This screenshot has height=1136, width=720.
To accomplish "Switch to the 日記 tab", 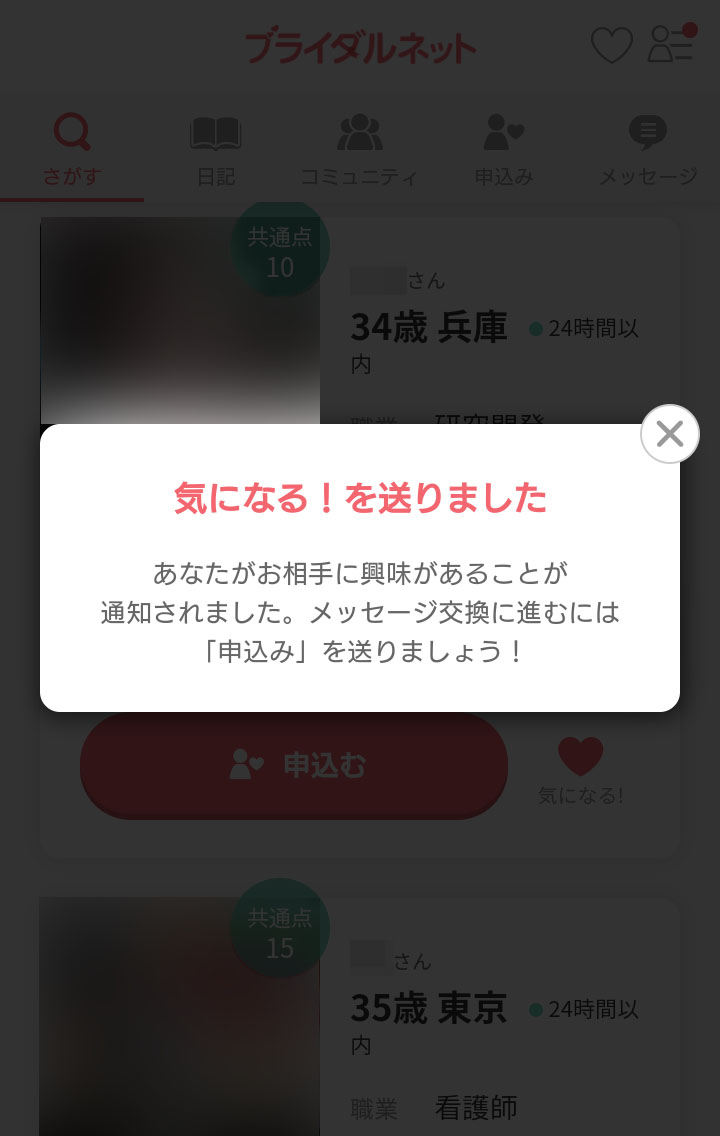I will [x=215, y=150].
